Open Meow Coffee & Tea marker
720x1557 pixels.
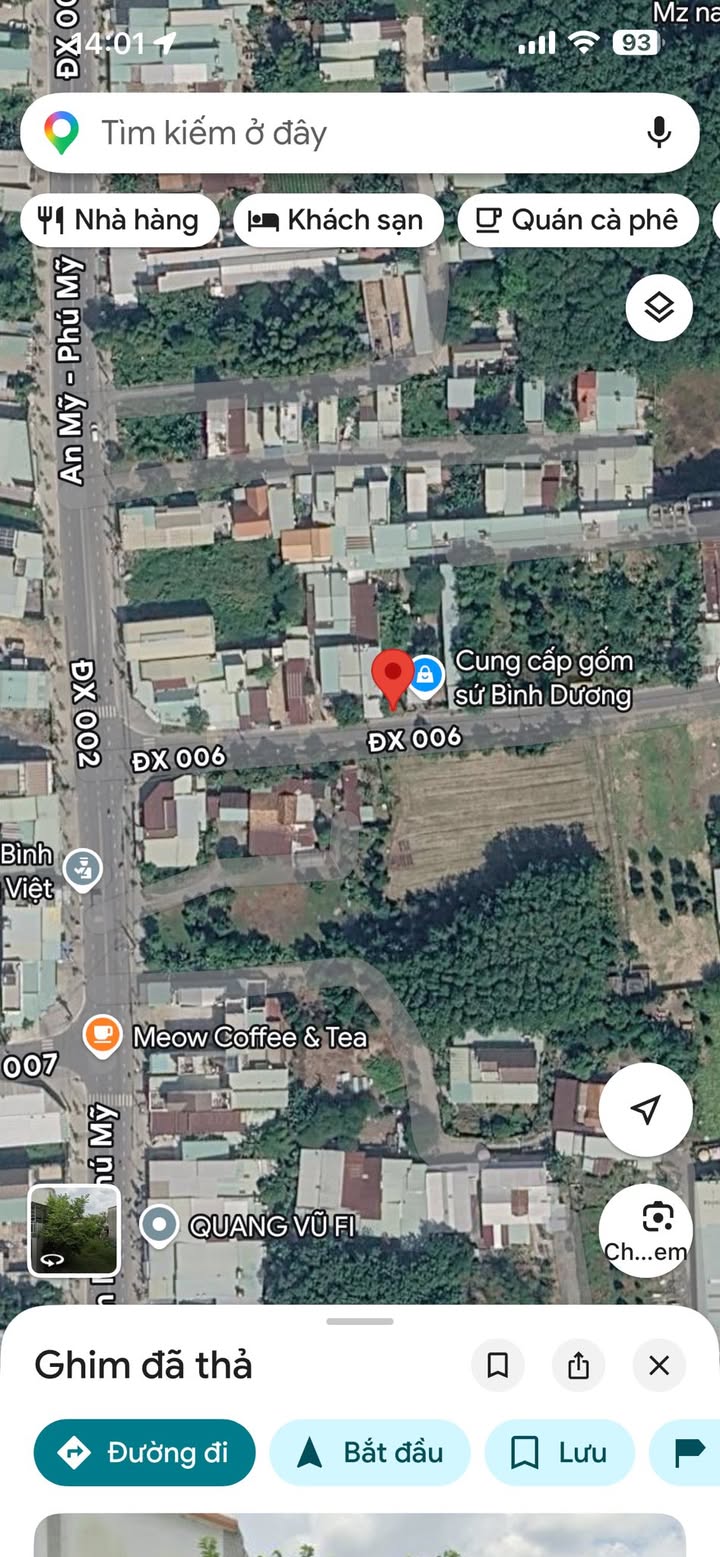102,1036
